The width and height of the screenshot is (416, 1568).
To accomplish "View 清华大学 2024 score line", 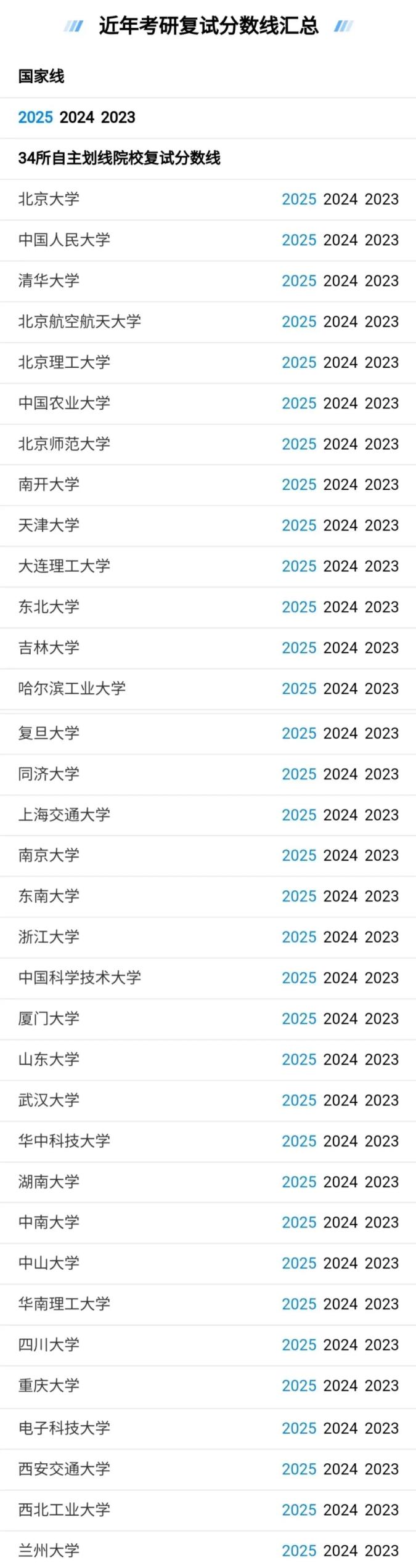I will (x=340, y=281).
